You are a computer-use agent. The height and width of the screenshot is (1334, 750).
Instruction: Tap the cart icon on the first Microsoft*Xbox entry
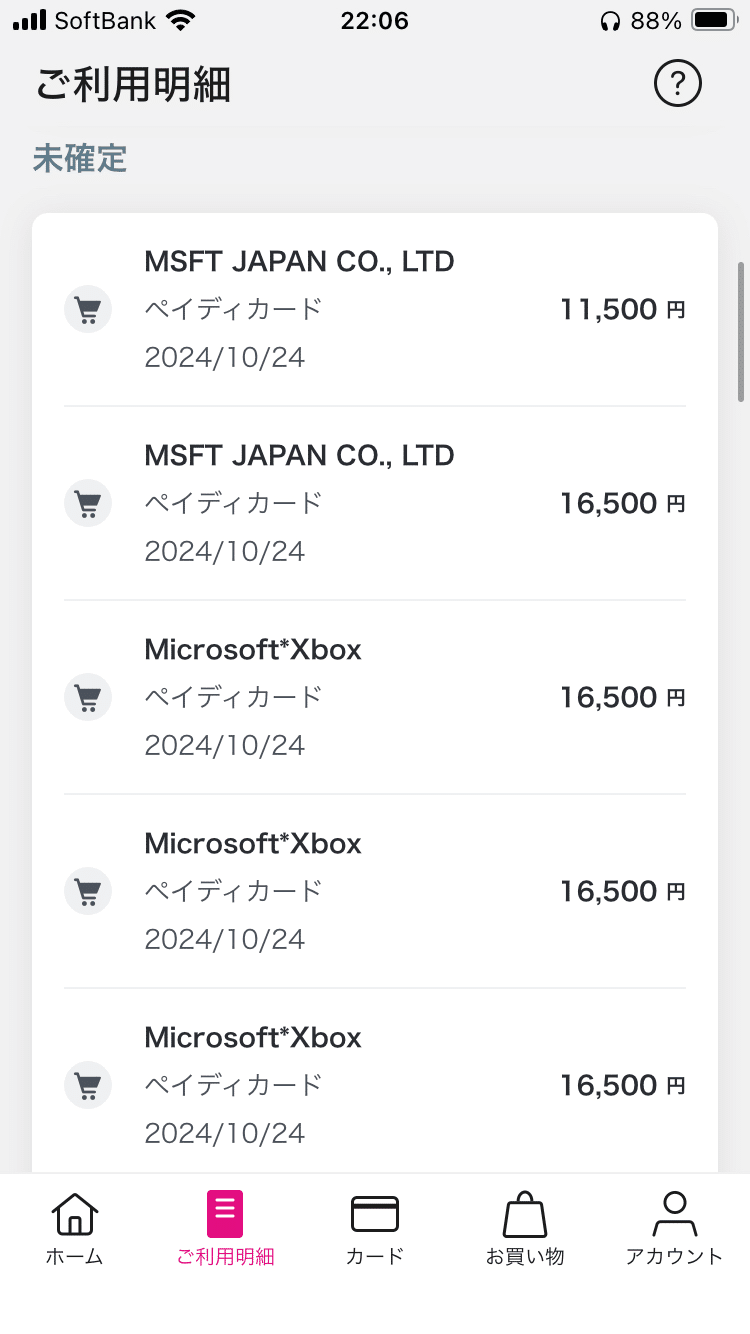[88, 697]
